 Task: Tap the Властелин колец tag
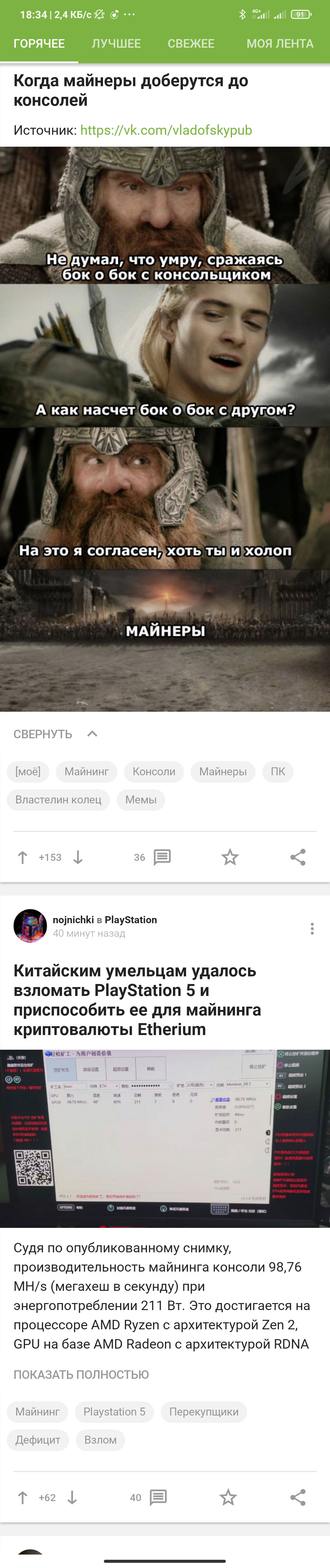(x=58, y=800)
